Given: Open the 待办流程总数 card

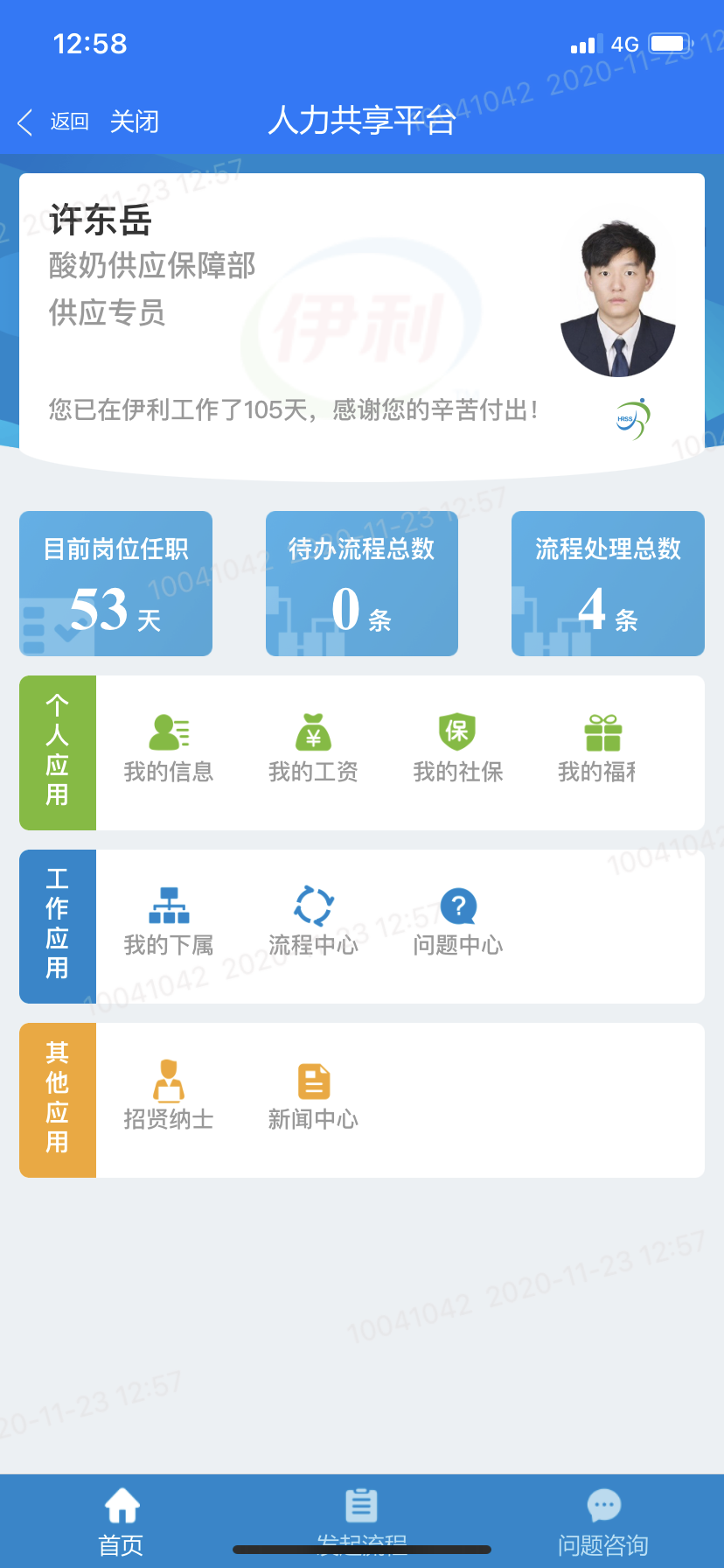Looking at the screenshot, I should pyautogui.click(x=362, y=584).
